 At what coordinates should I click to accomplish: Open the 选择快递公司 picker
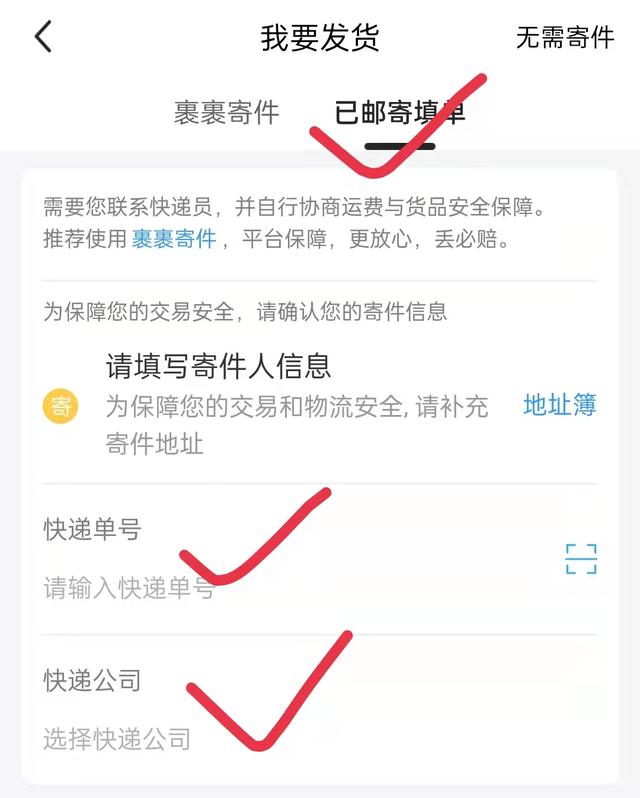point(116,740)
